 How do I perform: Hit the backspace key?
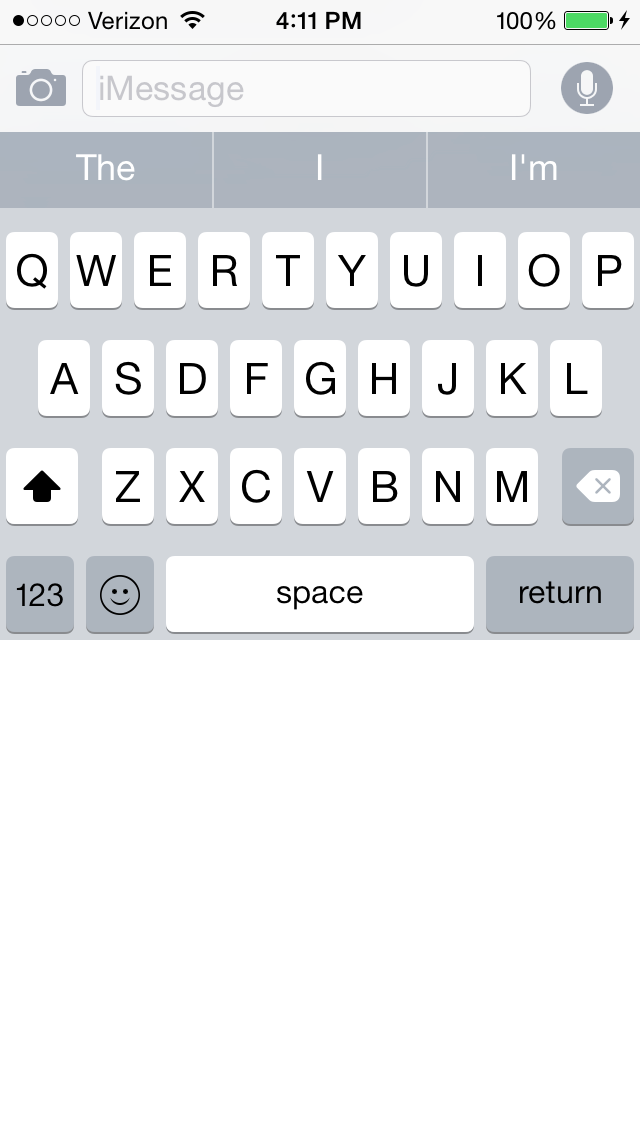(x=598, y=486)
